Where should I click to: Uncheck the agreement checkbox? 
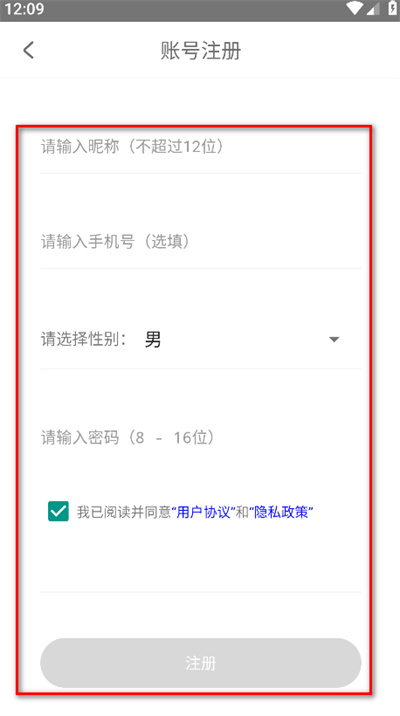tap(58, 511)
